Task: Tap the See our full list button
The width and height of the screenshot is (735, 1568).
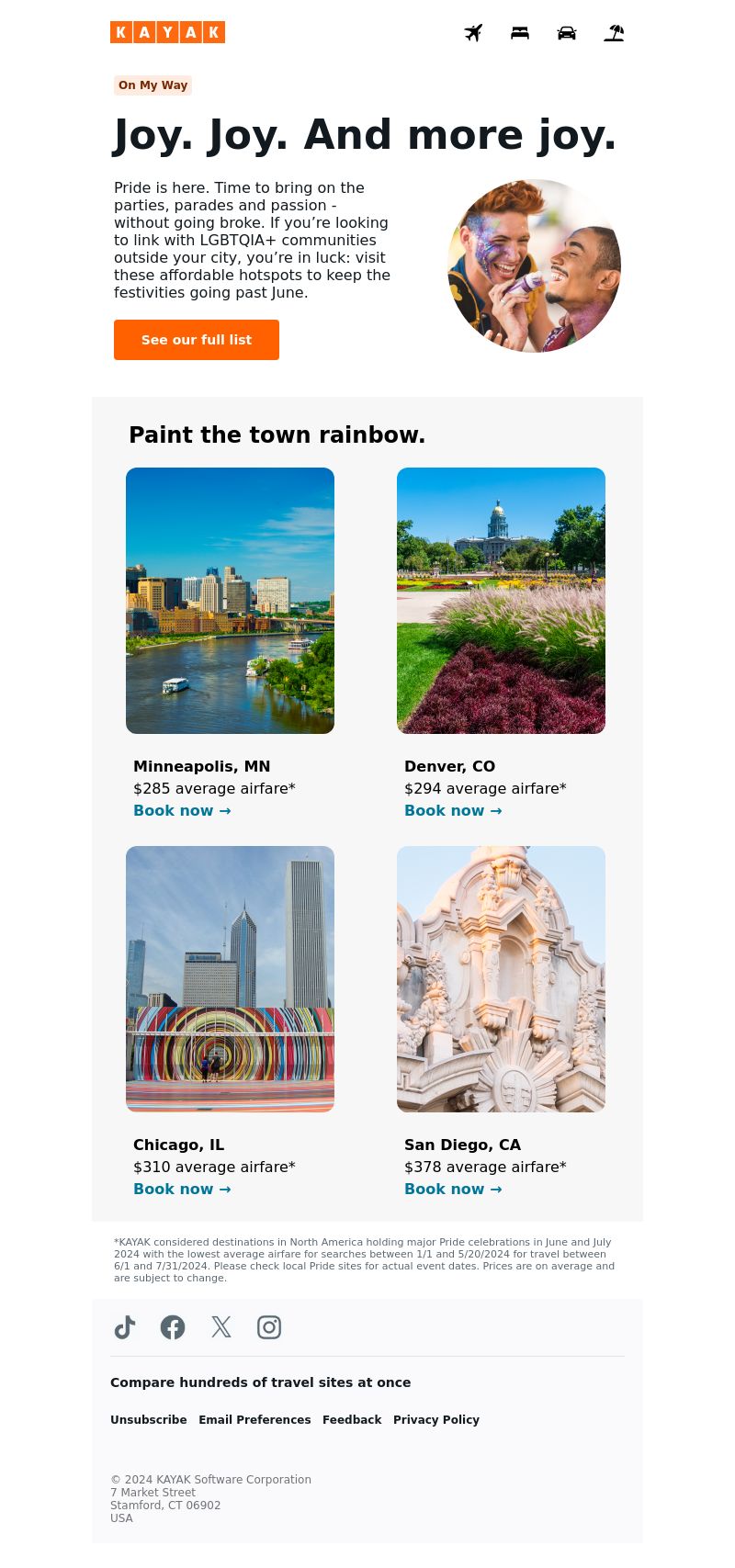Action: pos(197,340)
